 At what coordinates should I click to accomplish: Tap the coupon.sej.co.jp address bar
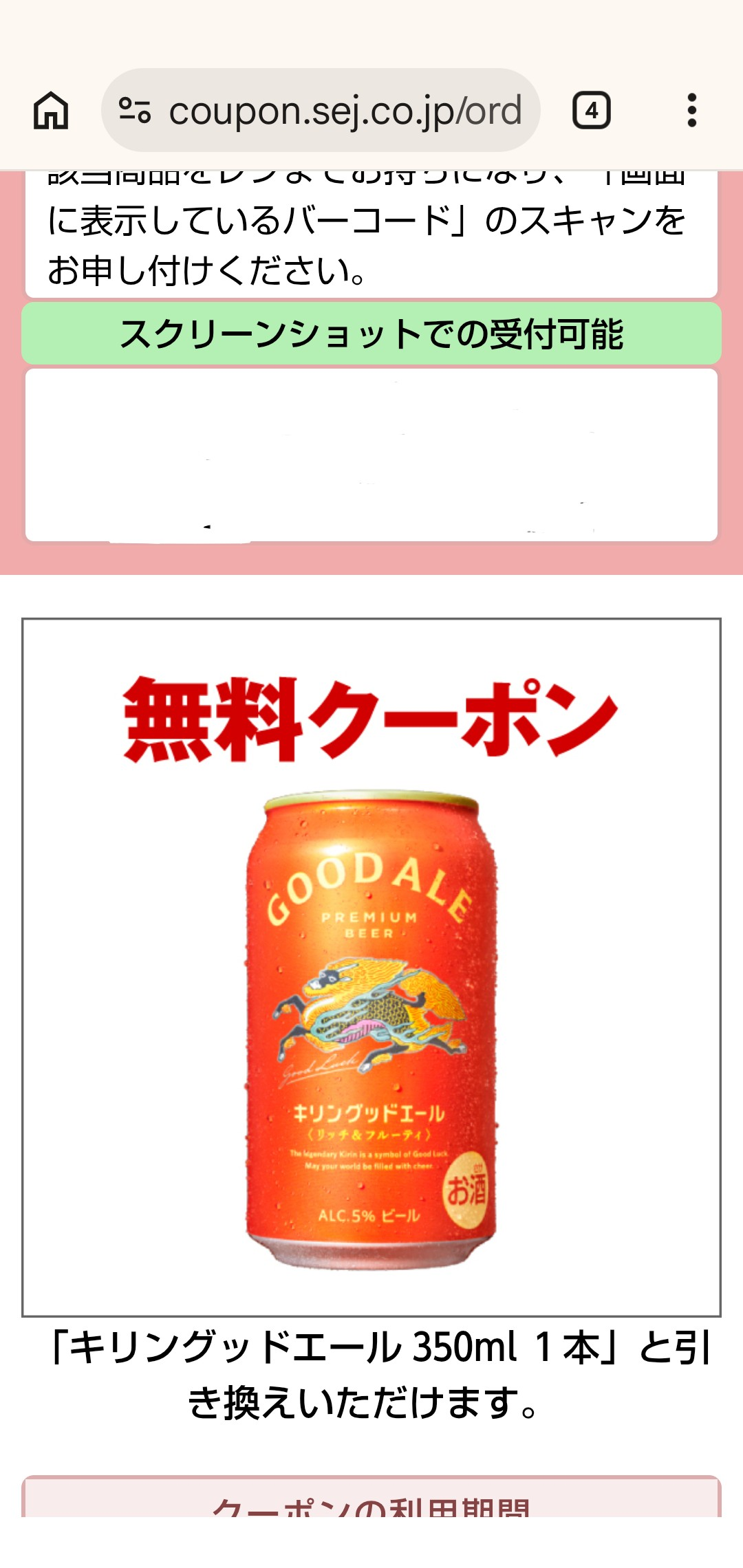pos(344,110)
